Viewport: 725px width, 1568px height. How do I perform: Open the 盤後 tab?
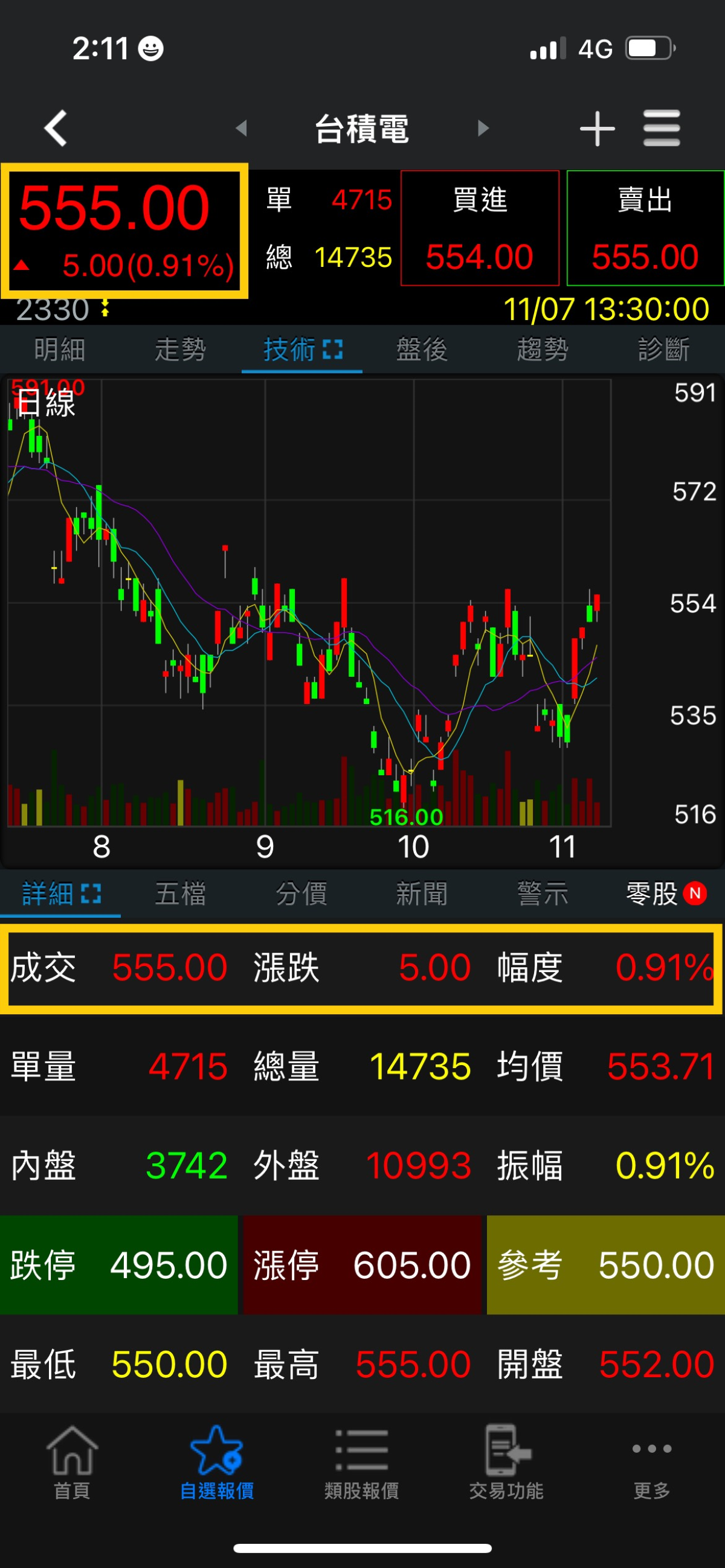pyautogui.click(x=422, y=350)
